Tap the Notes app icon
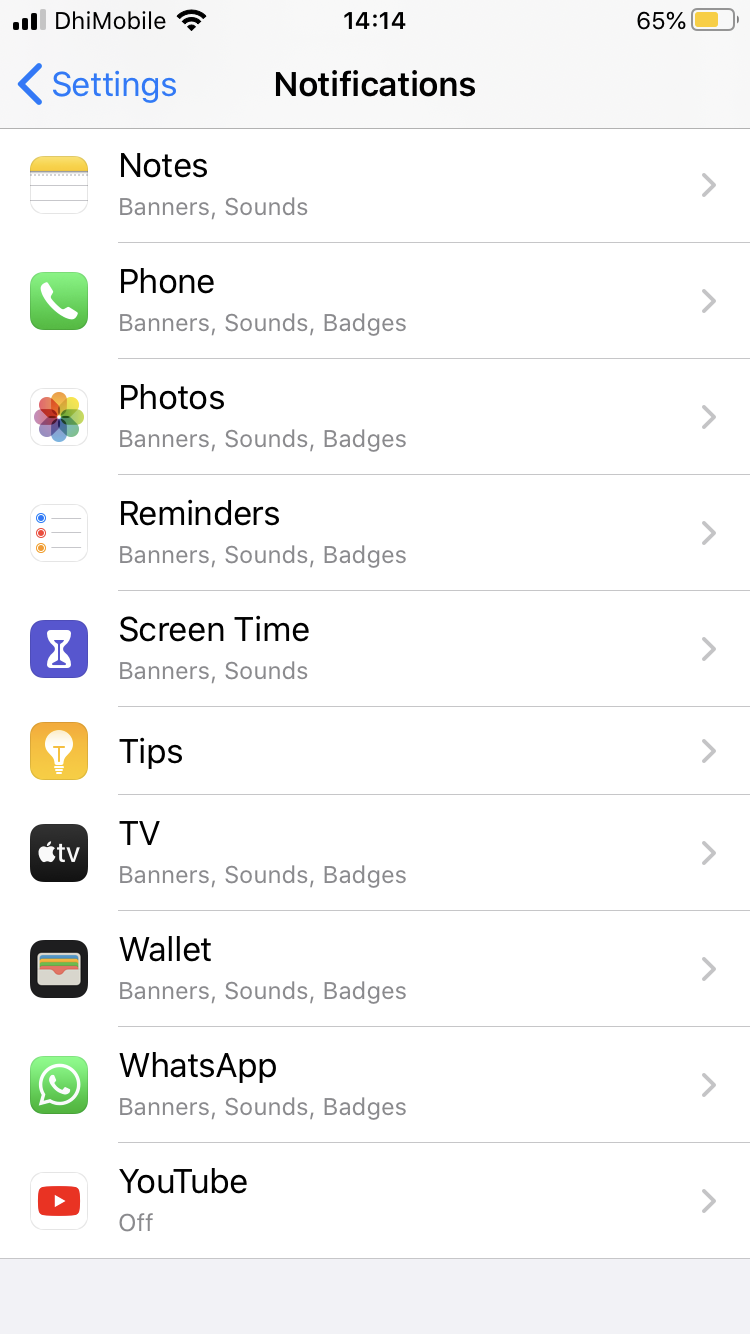The image size is (750, 1334). [58, 185]
